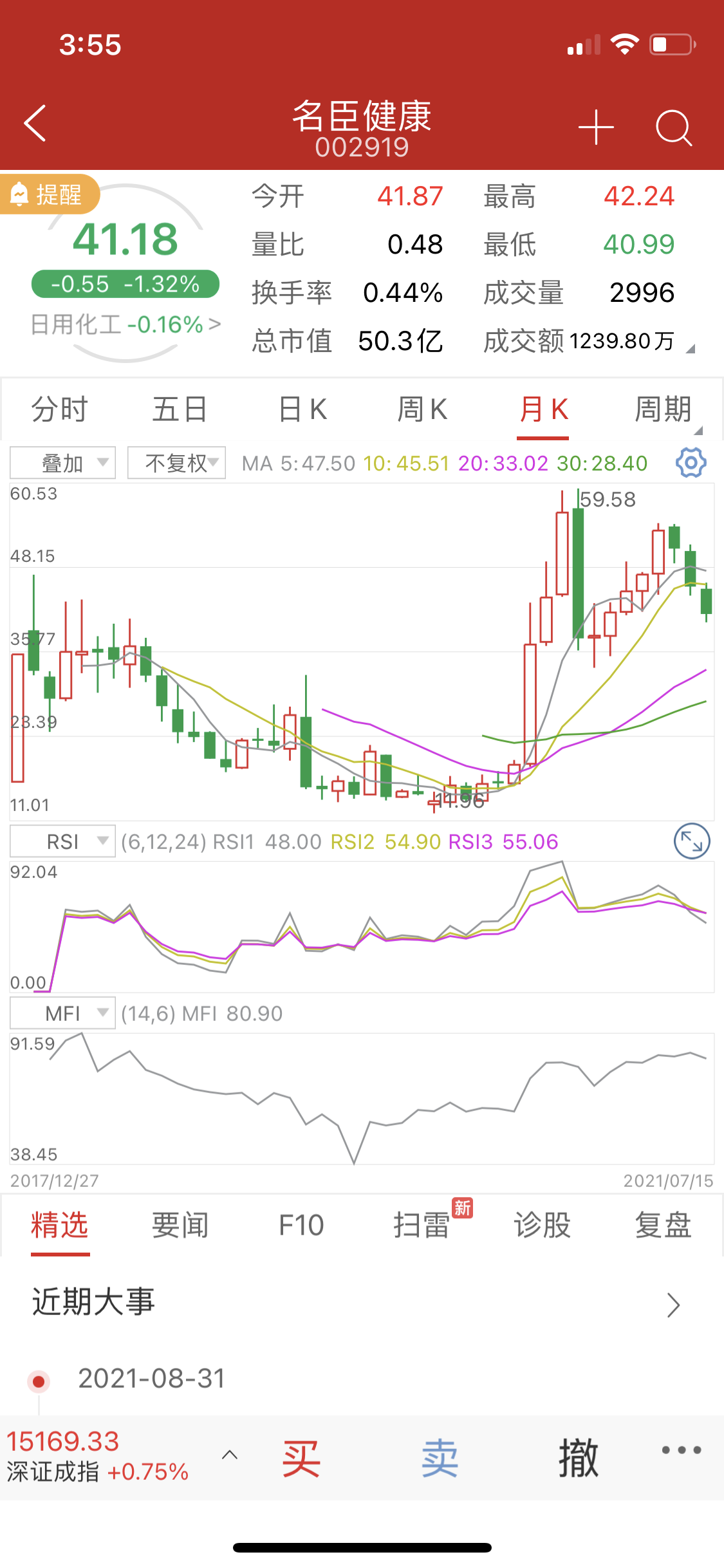
Task: Open stock search magnifier
Action: (x=673, y=127)
